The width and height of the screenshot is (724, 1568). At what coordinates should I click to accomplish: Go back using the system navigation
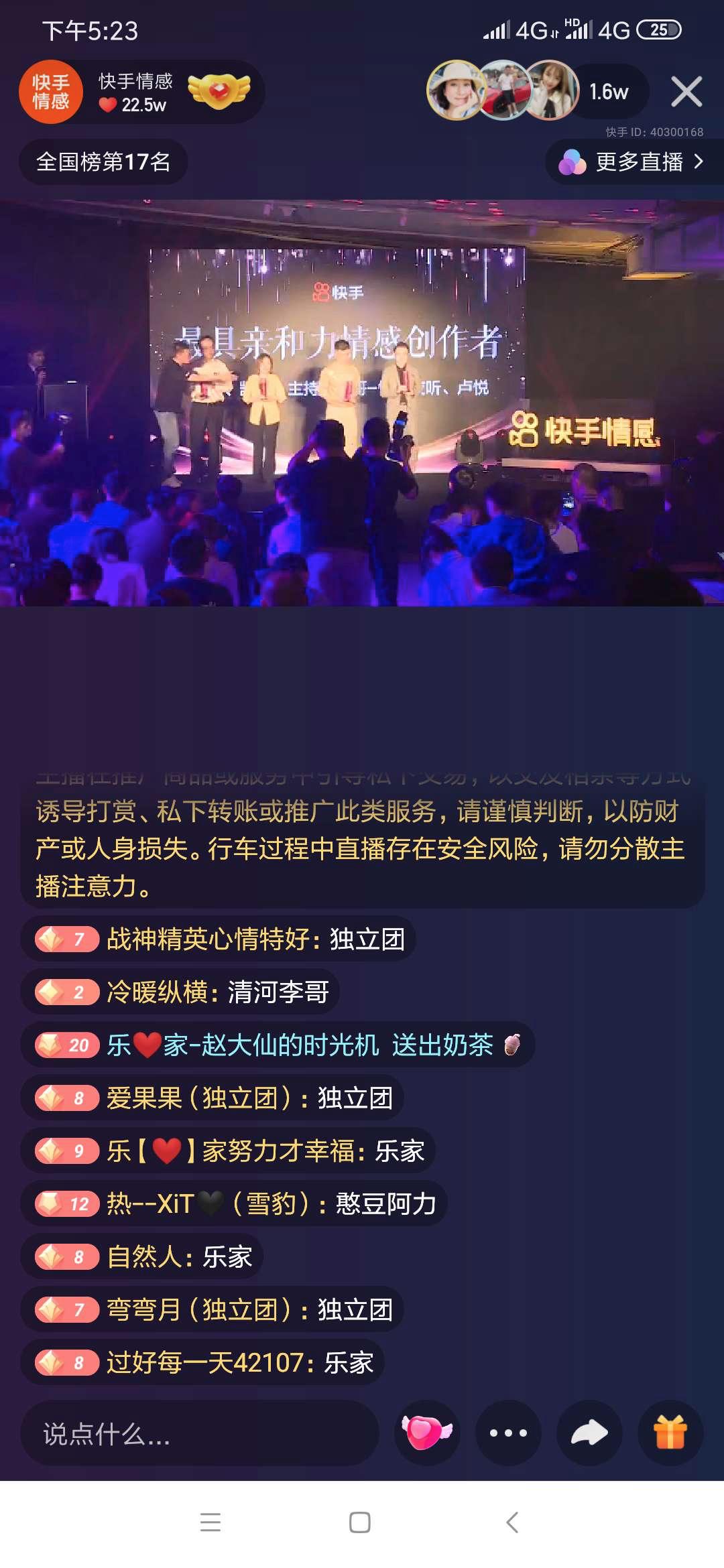coord(512,1522)
